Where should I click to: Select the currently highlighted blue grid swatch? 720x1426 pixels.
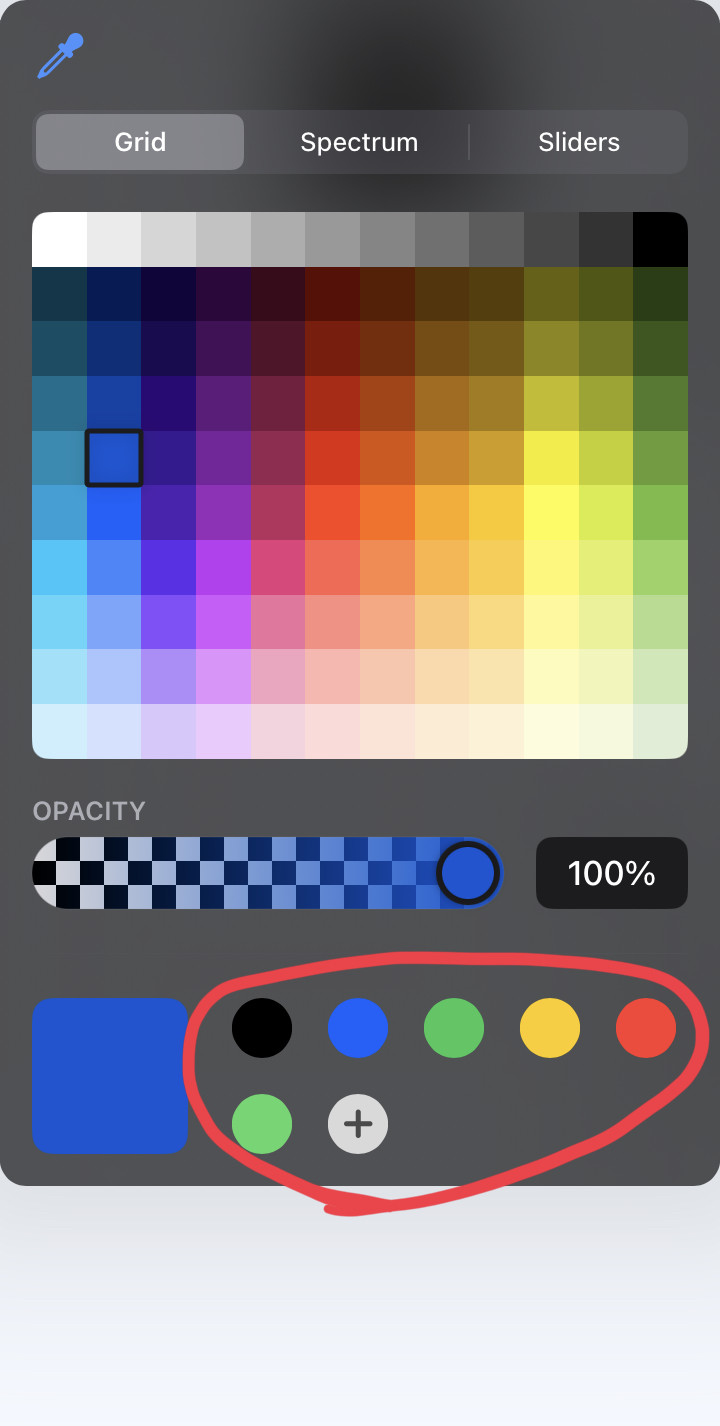click(x=113, y=458)
